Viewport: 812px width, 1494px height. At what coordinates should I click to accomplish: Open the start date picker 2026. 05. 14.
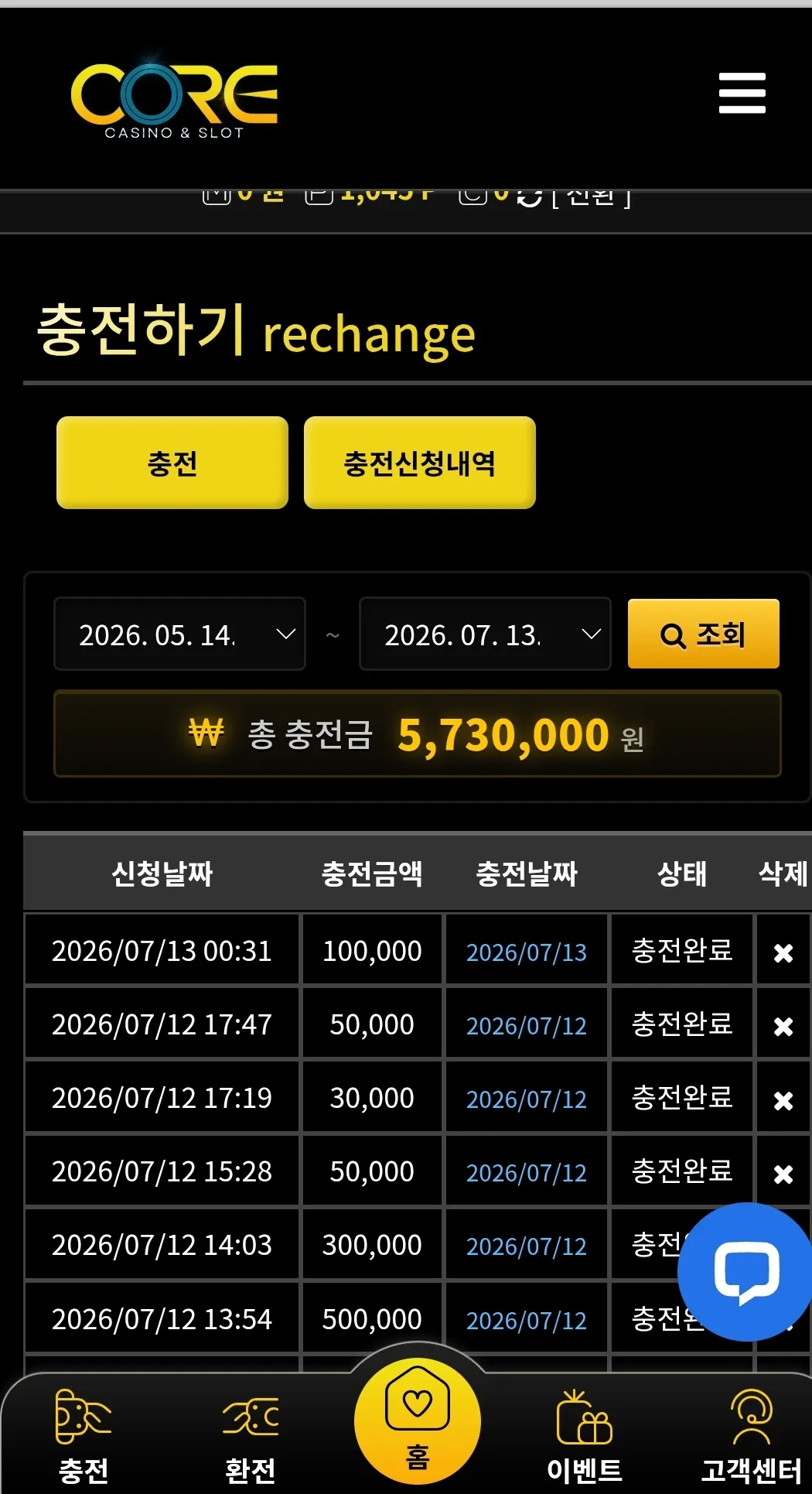coord(179,634)
